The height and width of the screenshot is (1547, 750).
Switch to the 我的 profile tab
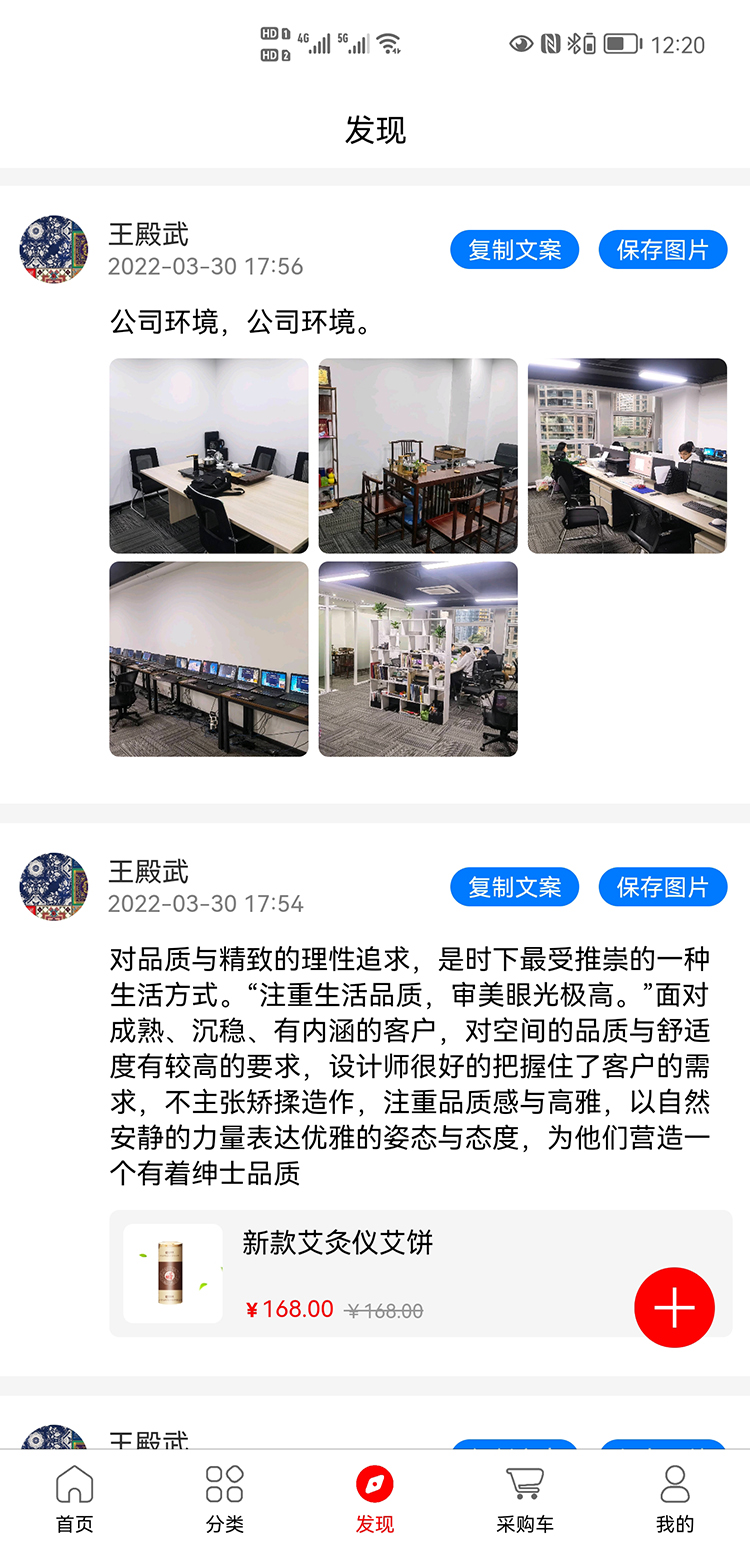coord(675,1498)
